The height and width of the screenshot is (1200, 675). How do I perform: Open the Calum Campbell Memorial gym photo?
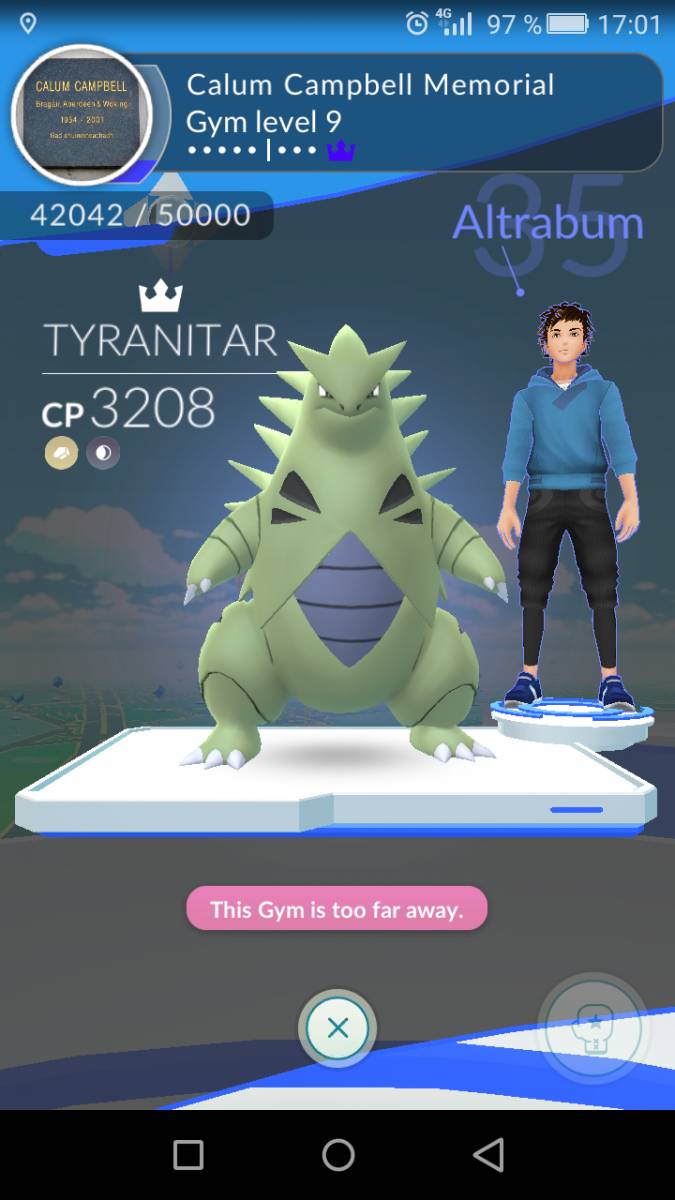[82, 116]
